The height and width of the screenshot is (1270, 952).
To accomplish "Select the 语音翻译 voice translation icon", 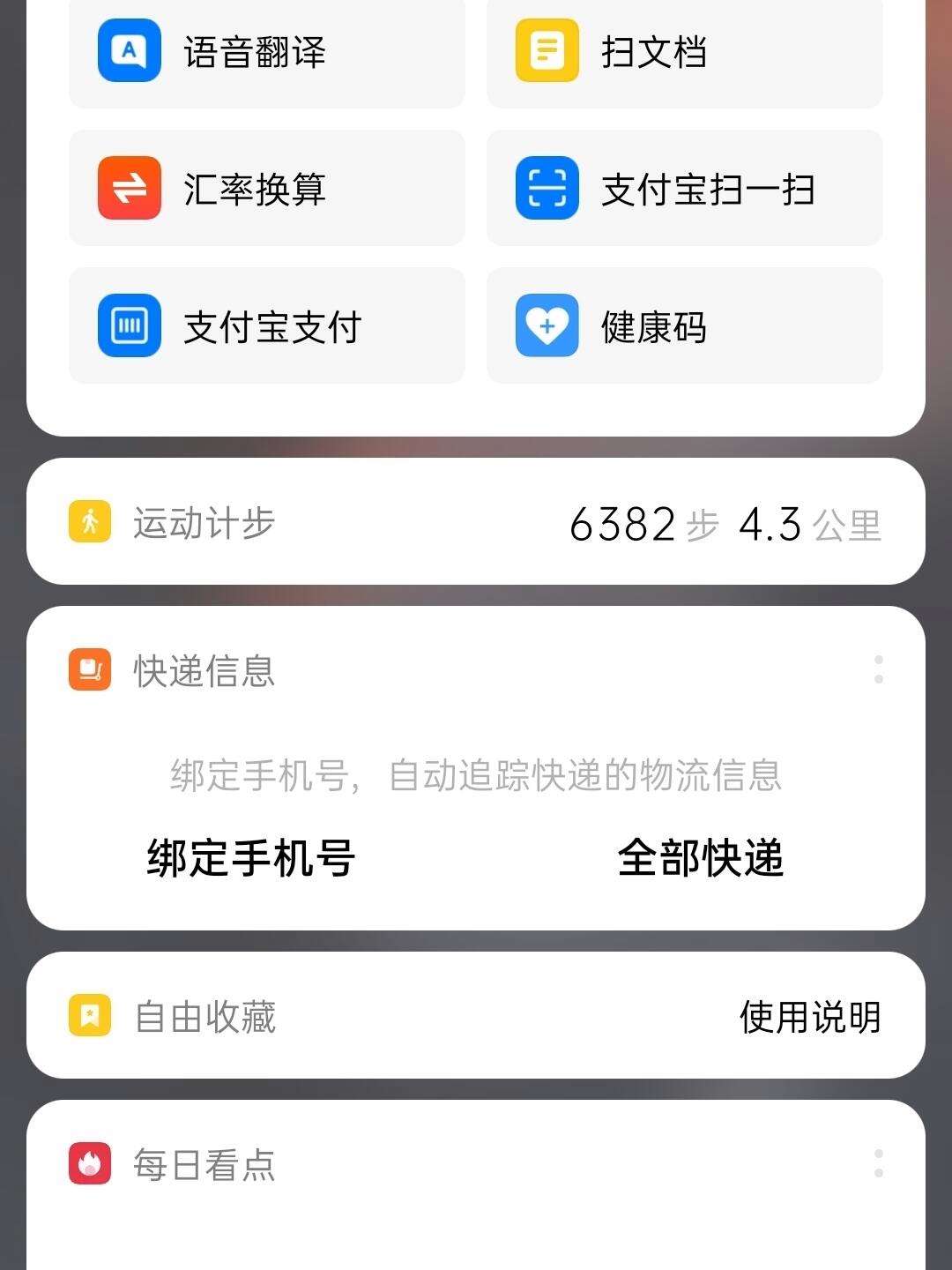I will pyautogui.click(x=129, y=51).
